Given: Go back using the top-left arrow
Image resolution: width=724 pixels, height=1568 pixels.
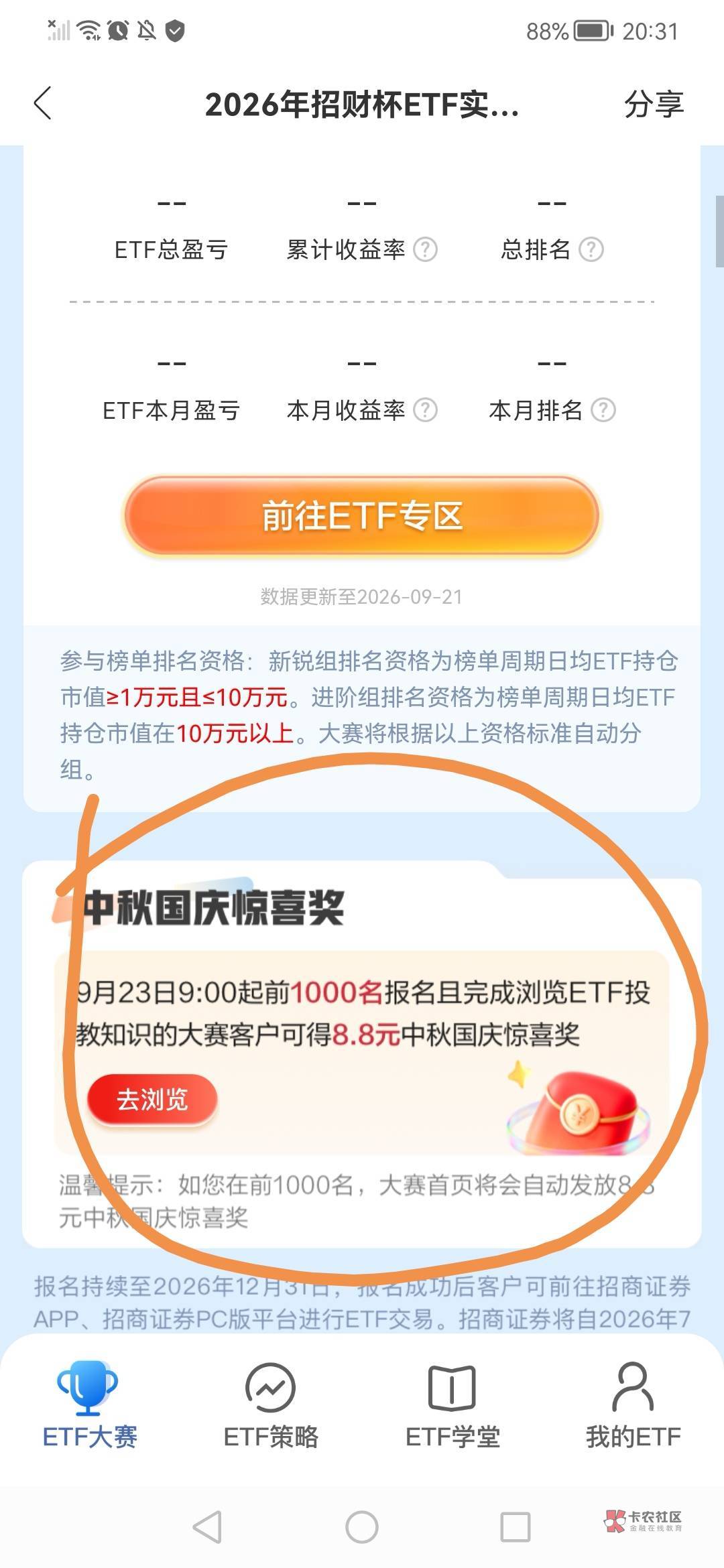Looking at the screenshot, I should (43, 104).
